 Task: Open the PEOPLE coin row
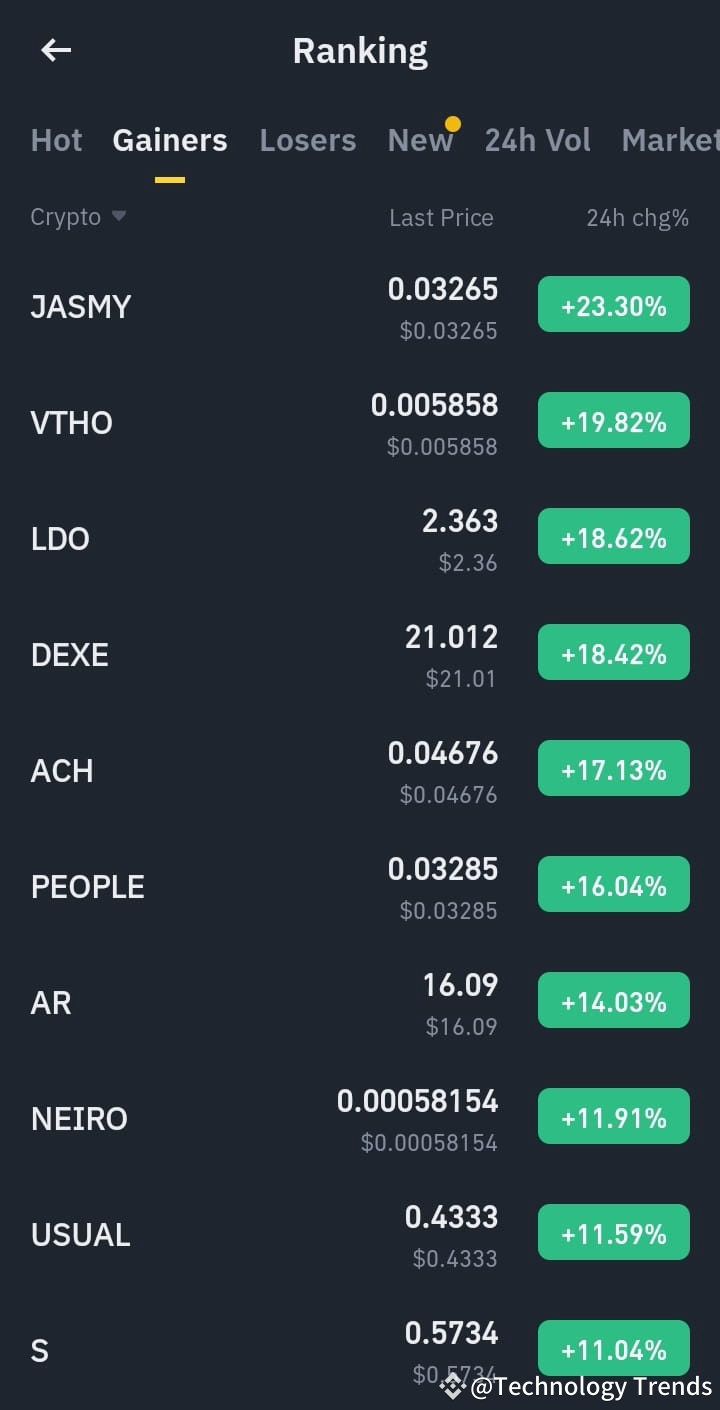[88, 886]
